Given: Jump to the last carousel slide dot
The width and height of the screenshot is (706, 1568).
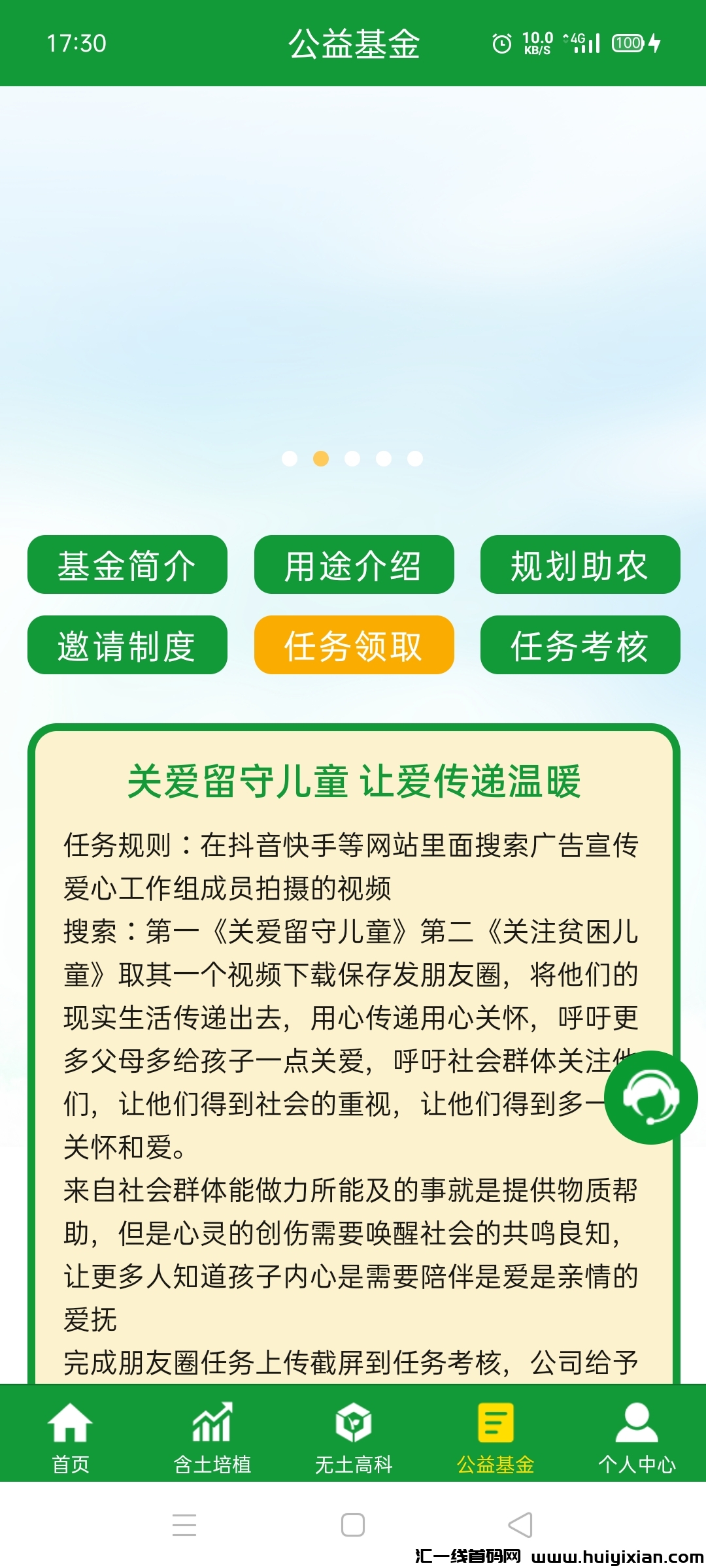Looking at the screenshot, I should pyautogui.click(x=414, y=459).
